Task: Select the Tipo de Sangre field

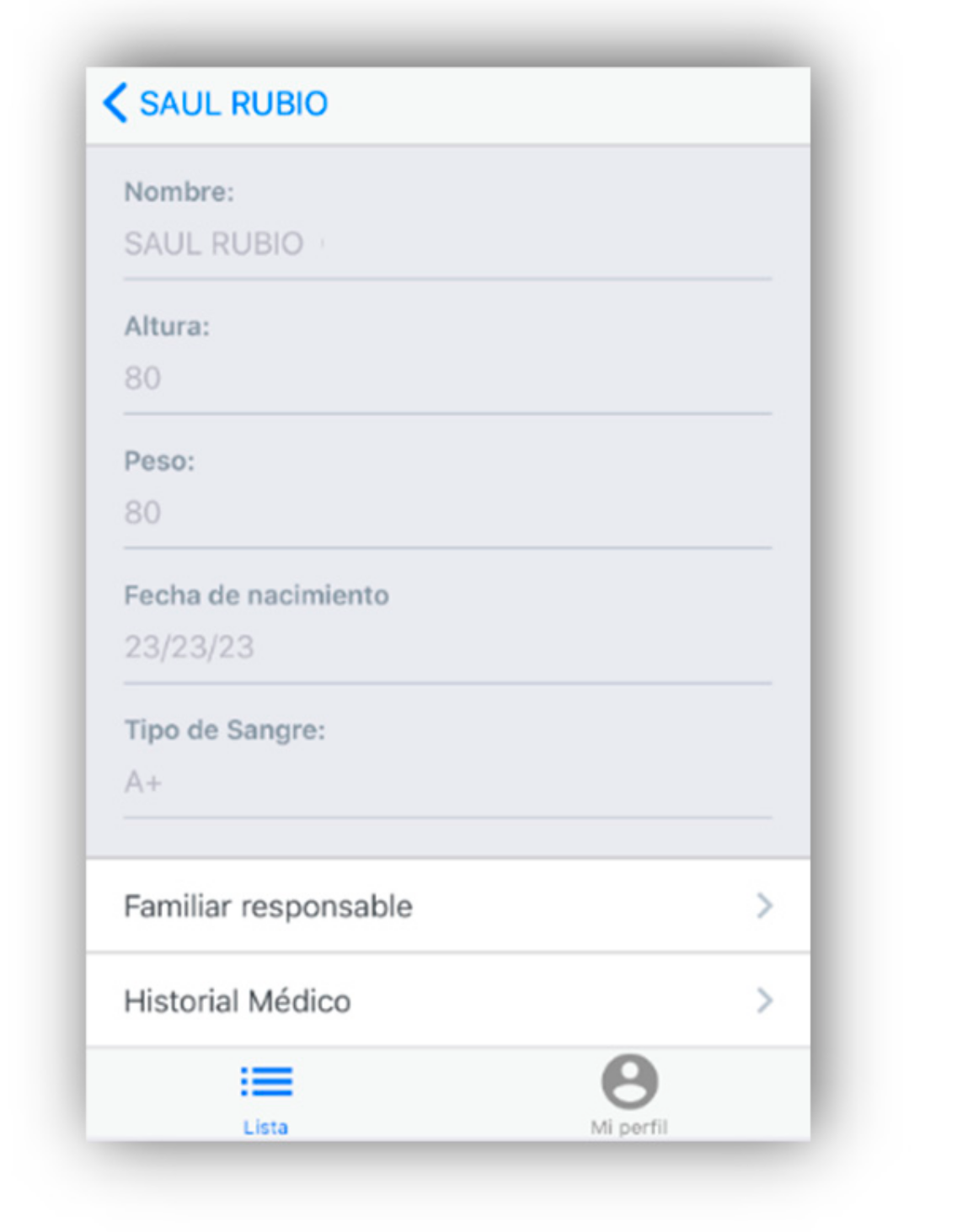Action: [447, 782]
